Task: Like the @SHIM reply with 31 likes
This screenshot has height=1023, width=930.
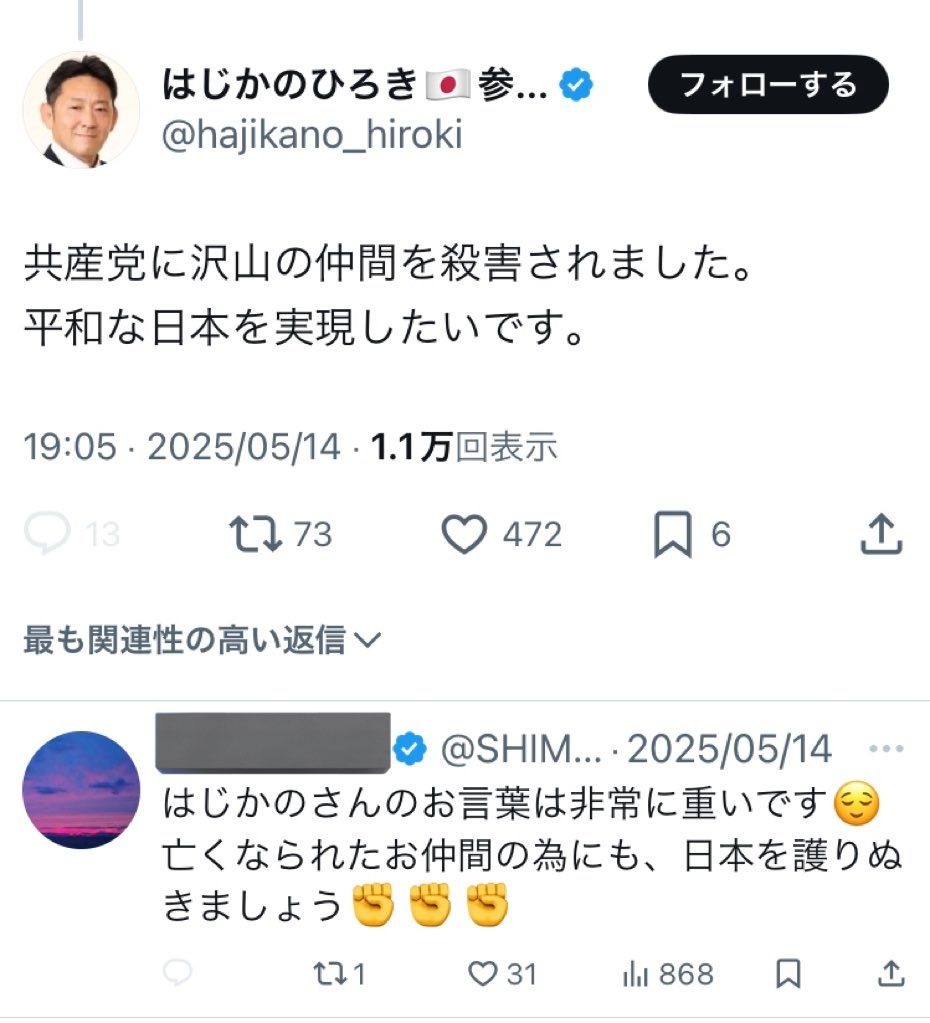Action: pos(484,972)
